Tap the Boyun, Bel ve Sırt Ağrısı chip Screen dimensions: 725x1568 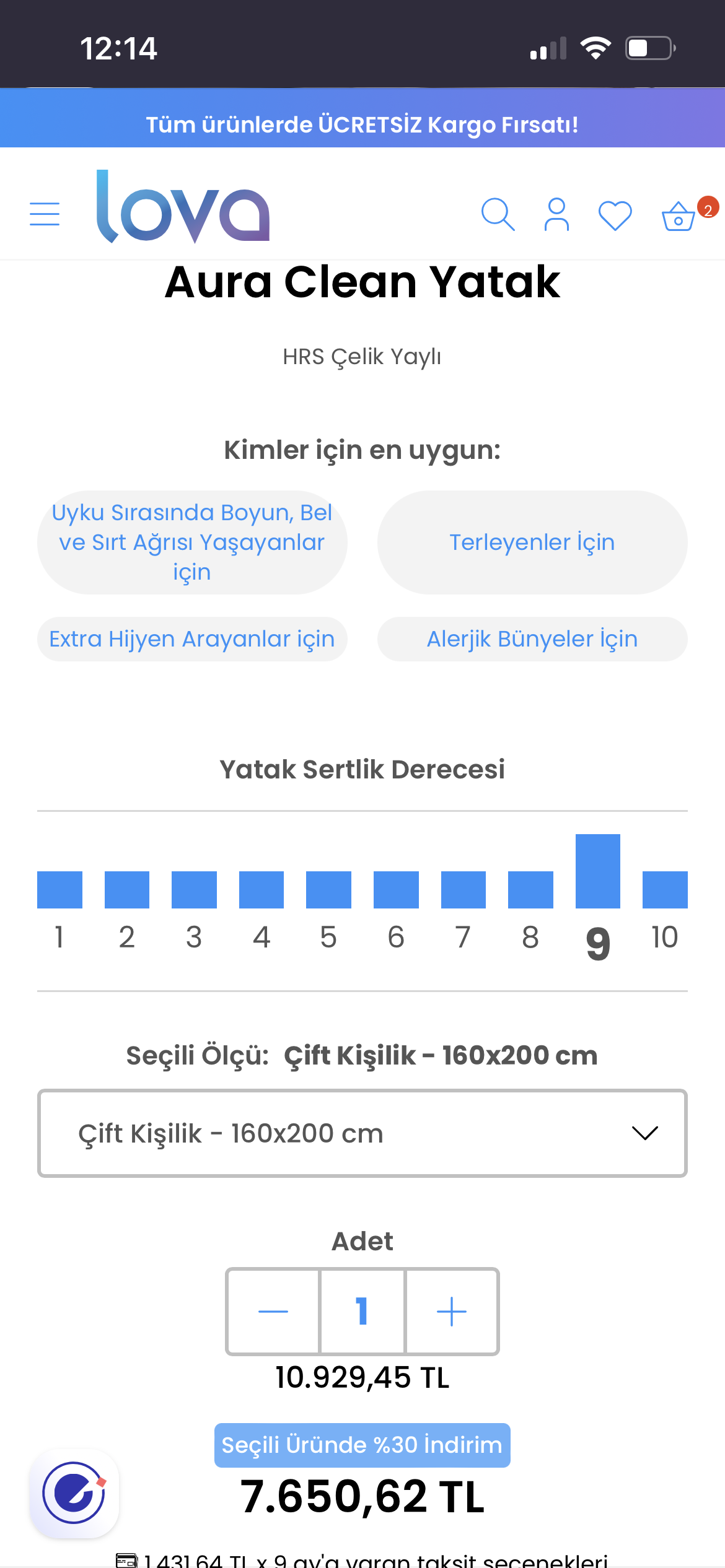tap(192, 542)
